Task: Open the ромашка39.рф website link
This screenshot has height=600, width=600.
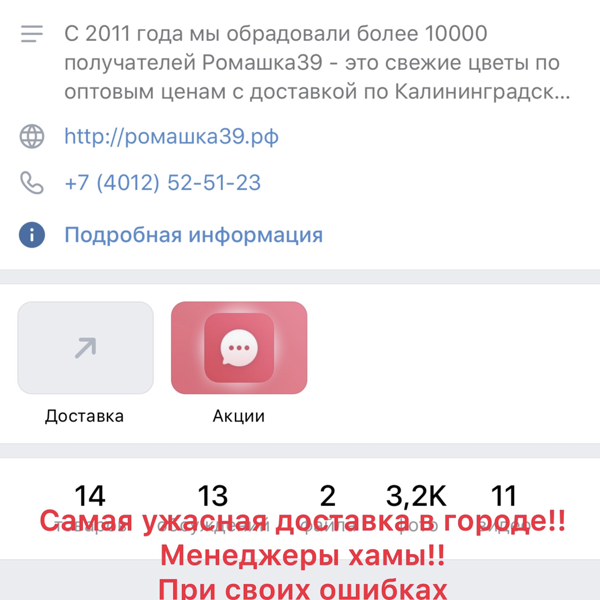Action: coord(171,135)
